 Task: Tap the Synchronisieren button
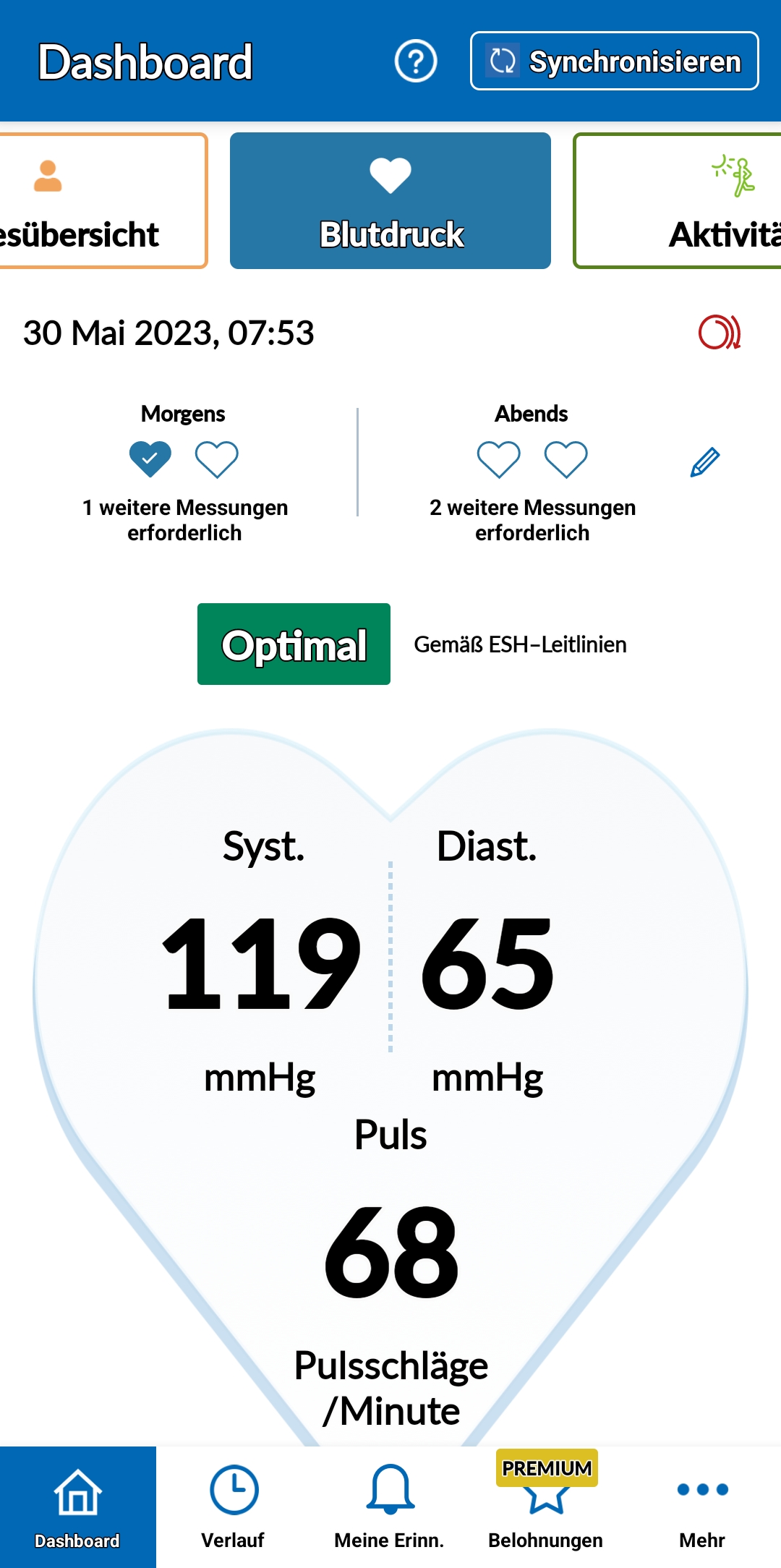(614, 61)
